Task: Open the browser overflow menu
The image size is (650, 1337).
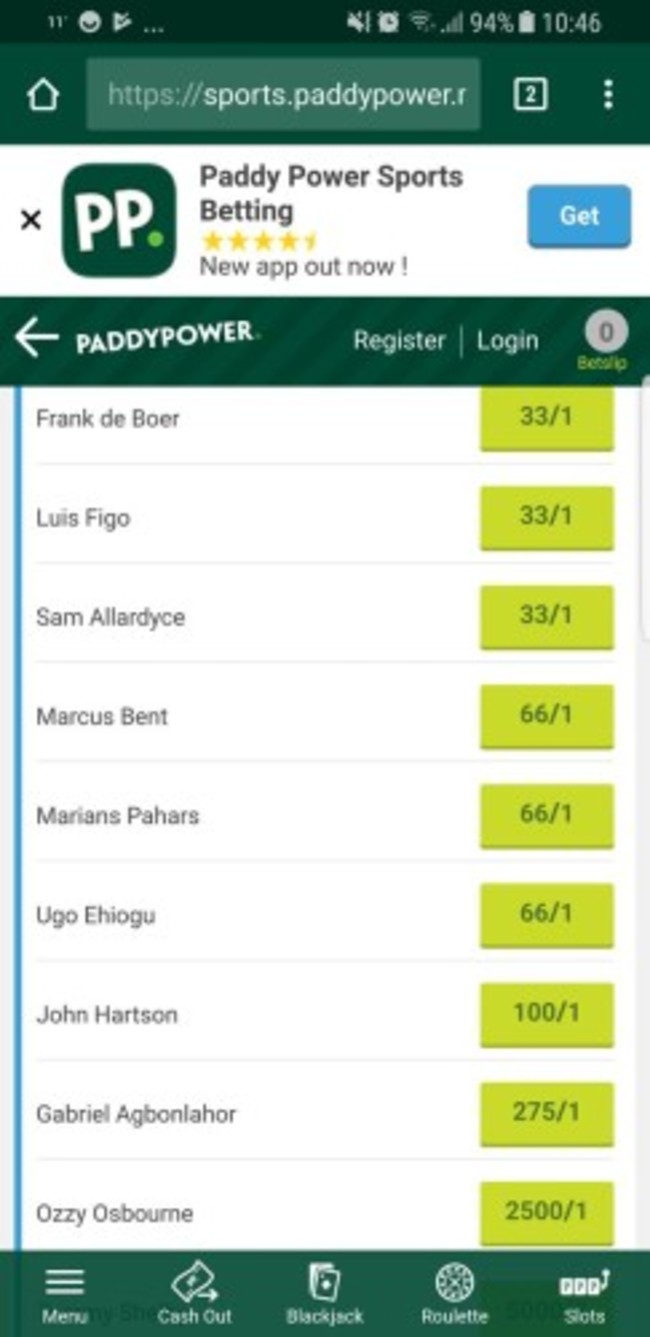Action: (608, 95)
